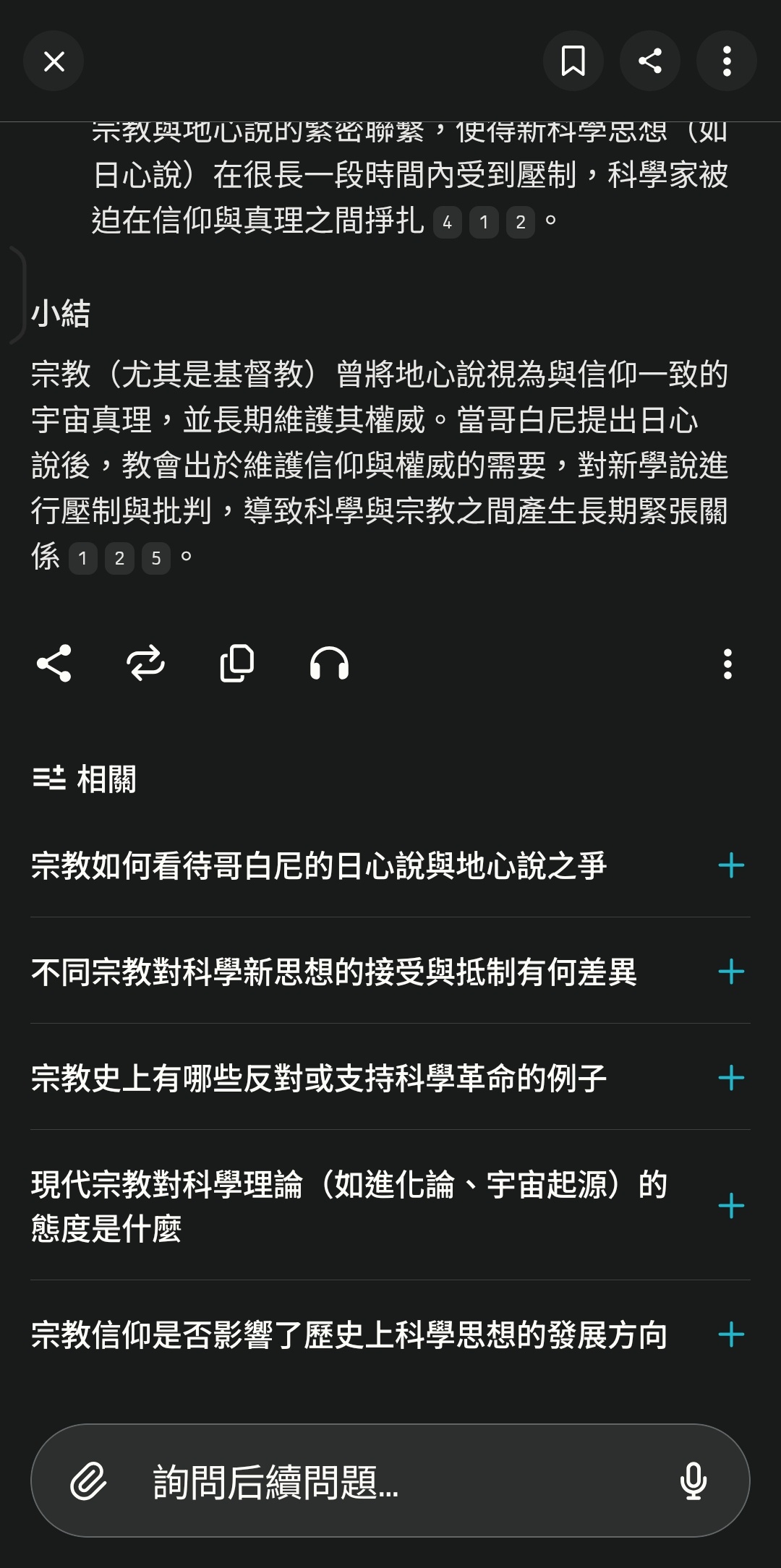Viewport: 781px width, 1568px height.
Task: Listen to the answer with headphones icon
Action: click(x=329, y=664)
